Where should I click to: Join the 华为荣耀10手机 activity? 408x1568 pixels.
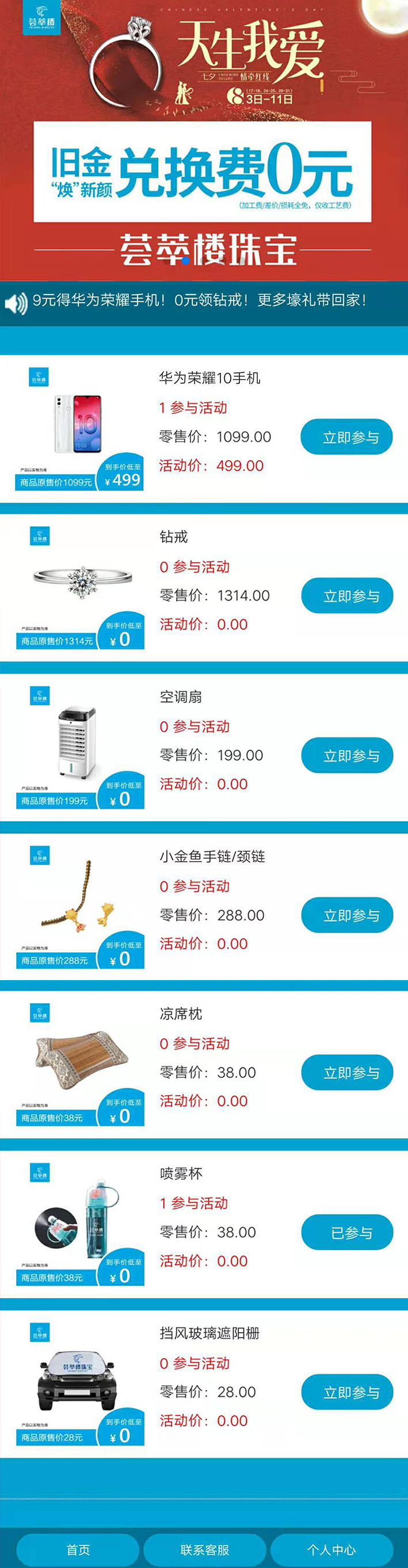[x=346, y=437]
